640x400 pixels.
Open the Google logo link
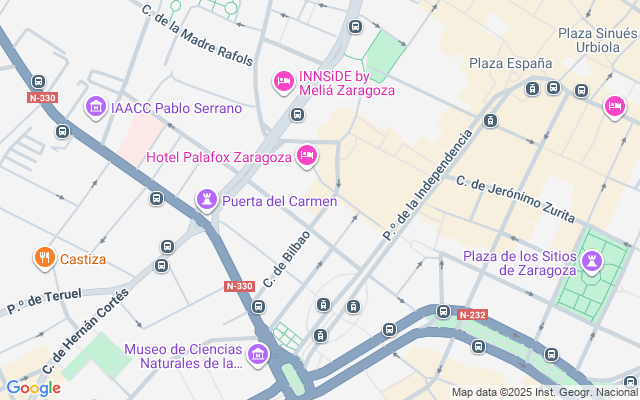[33, 389]
